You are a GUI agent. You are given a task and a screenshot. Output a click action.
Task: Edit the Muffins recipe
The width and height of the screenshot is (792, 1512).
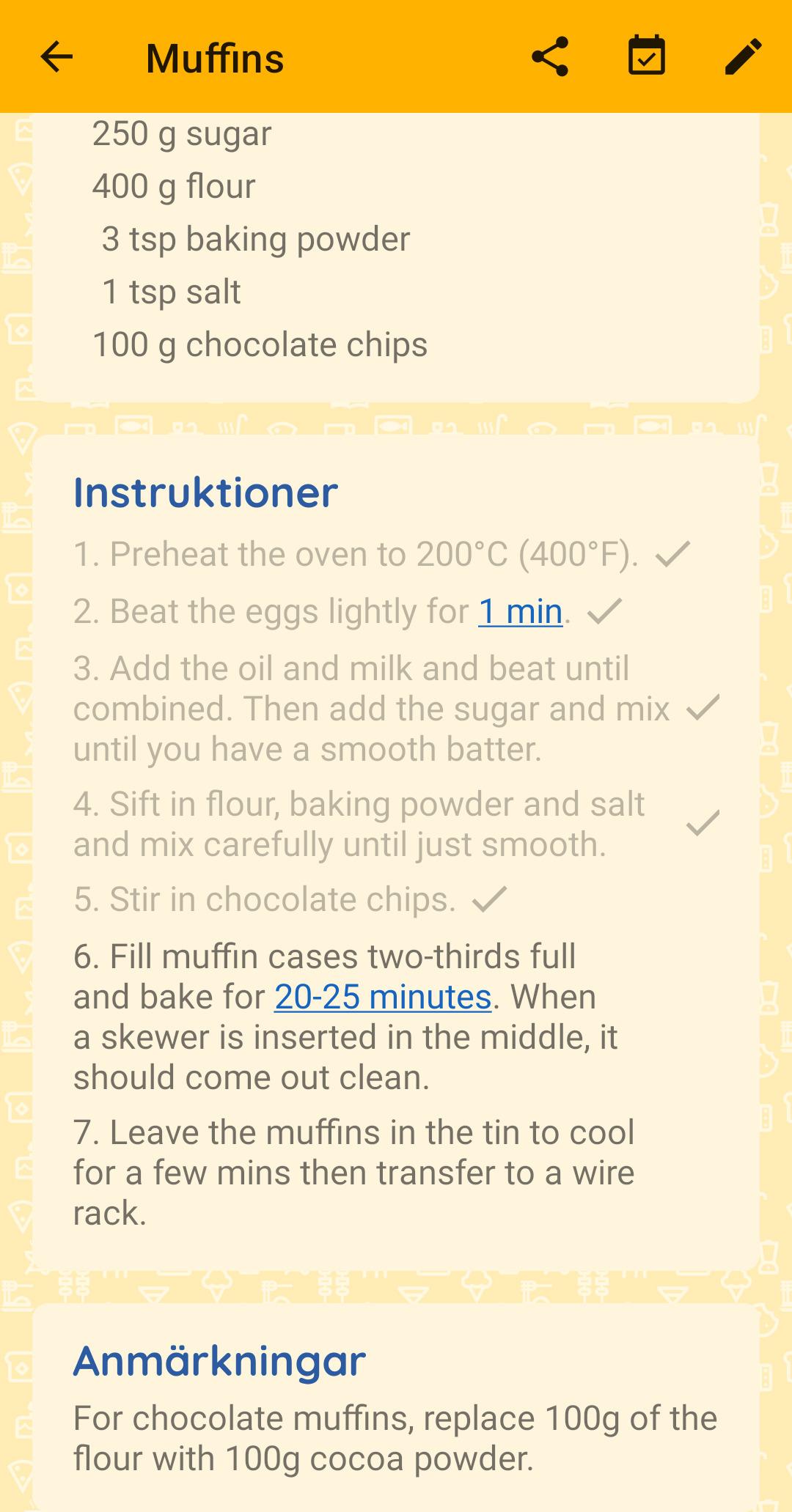743,57
